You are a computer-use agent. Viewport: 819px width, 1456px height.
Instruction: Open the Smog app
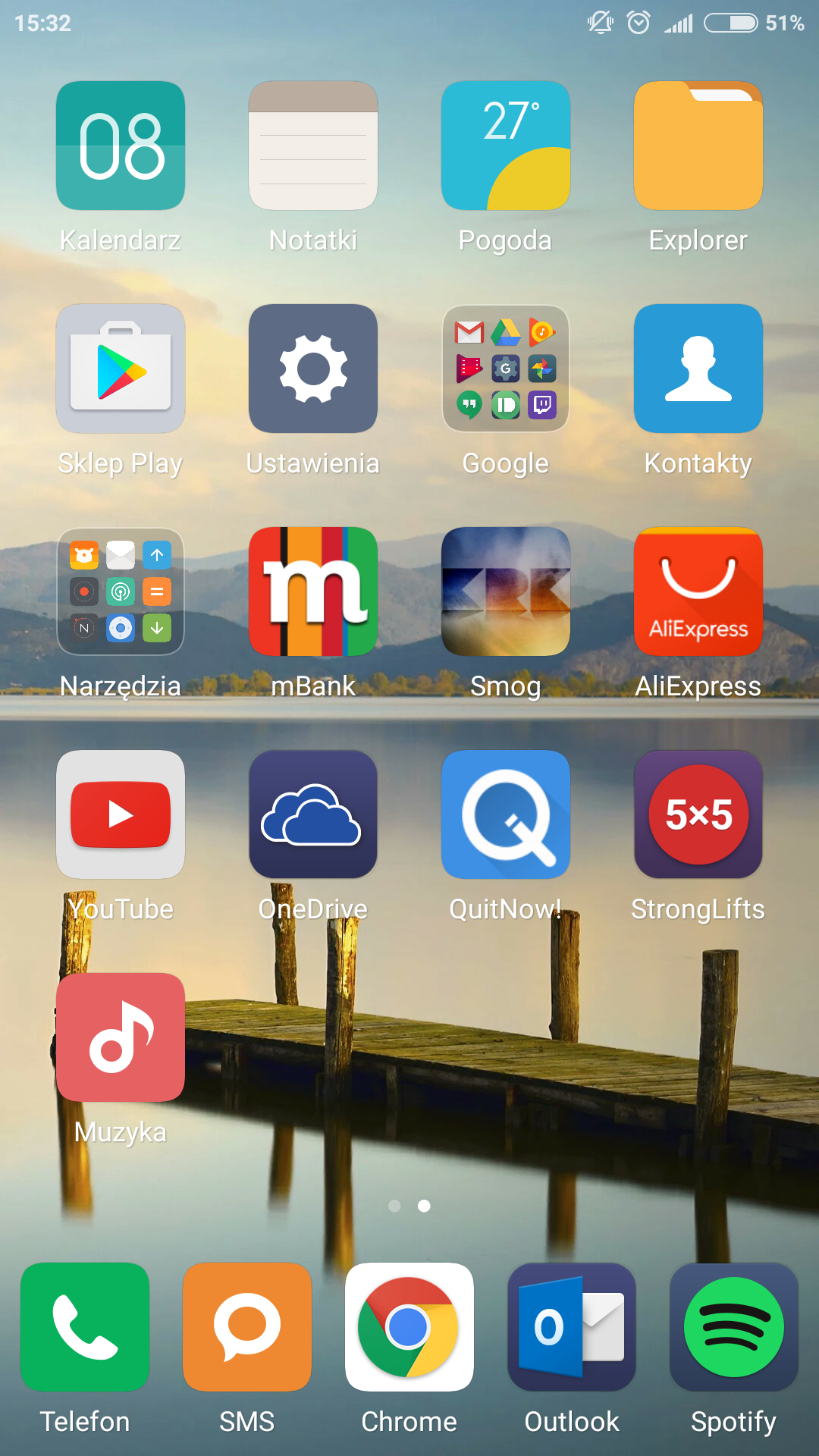(506, 591)
